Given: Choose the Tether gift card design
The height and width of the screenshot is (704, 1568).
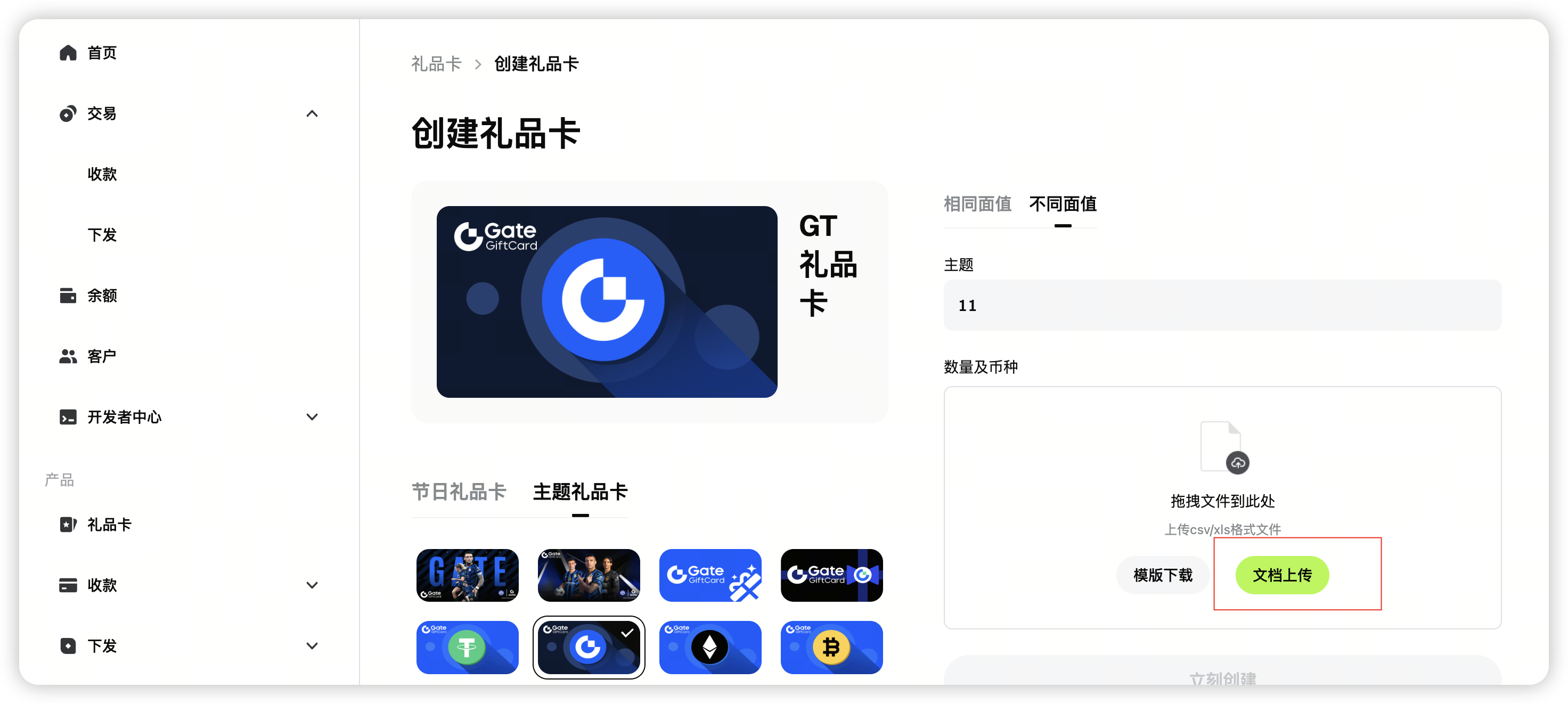Looking at the screenshot, I should [467, 647].
